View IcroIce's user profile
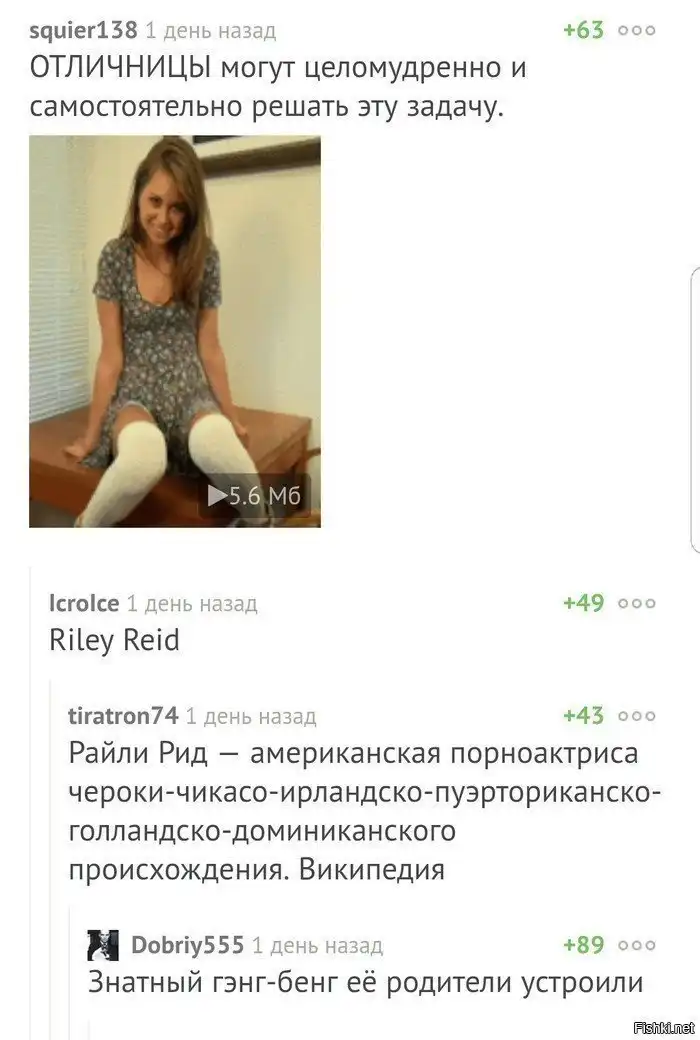This screenshot has height=1040, width=700. click(83, 603)
